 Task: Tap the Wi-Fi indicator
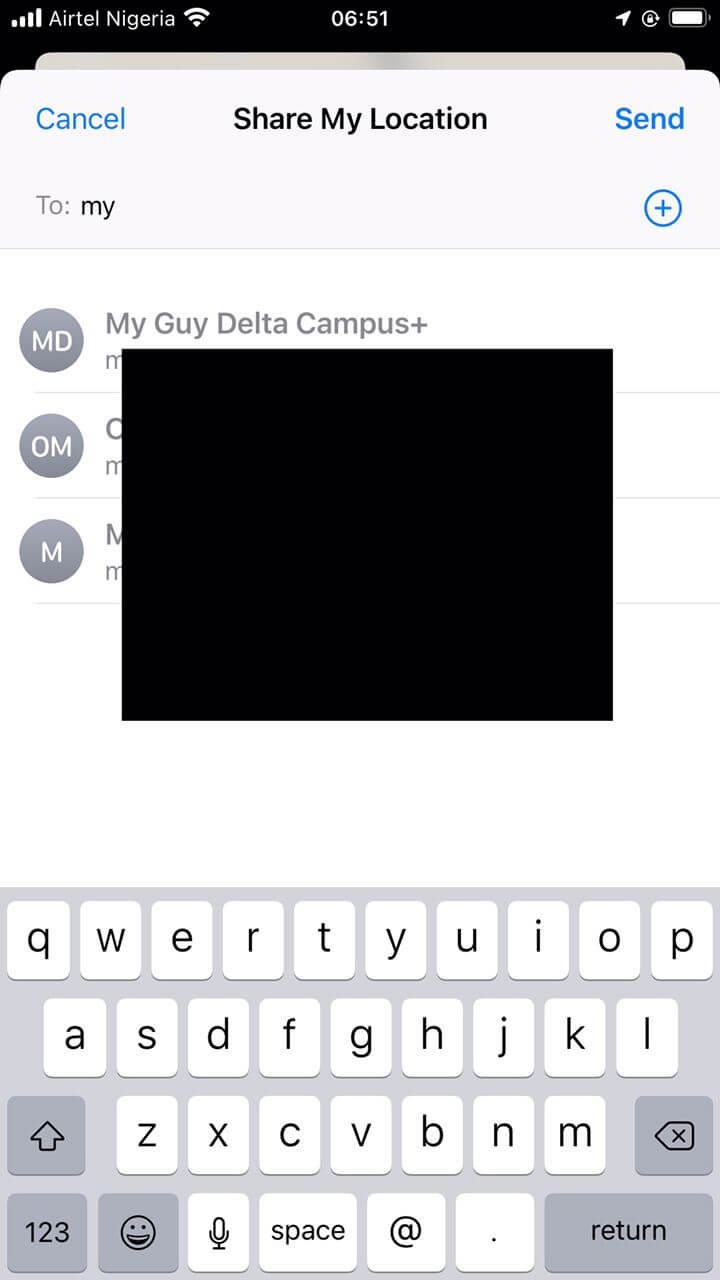pyautogui.click(x=196, y=17)
